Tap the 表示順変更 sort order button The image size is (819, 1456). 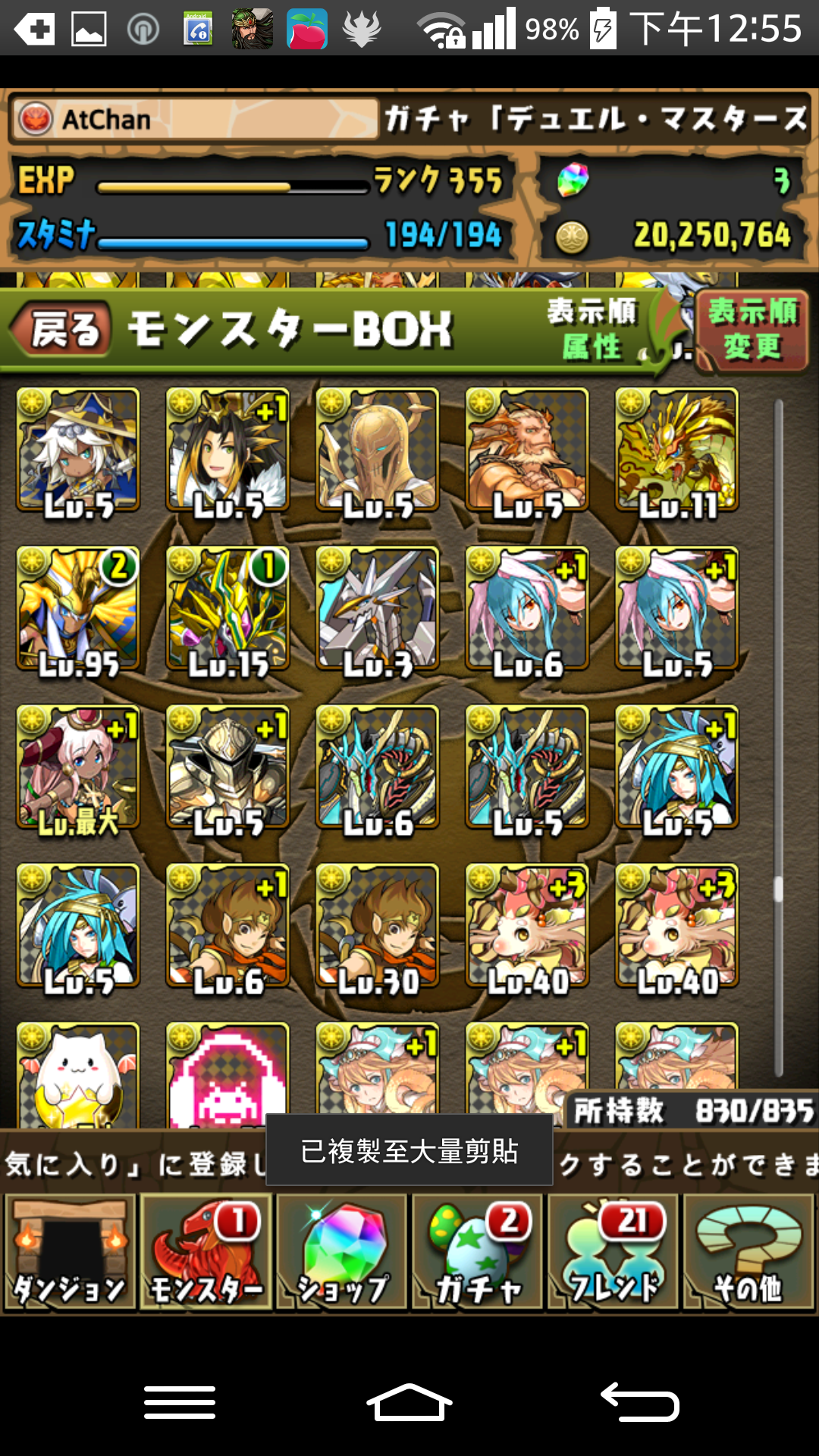(751, 331)
